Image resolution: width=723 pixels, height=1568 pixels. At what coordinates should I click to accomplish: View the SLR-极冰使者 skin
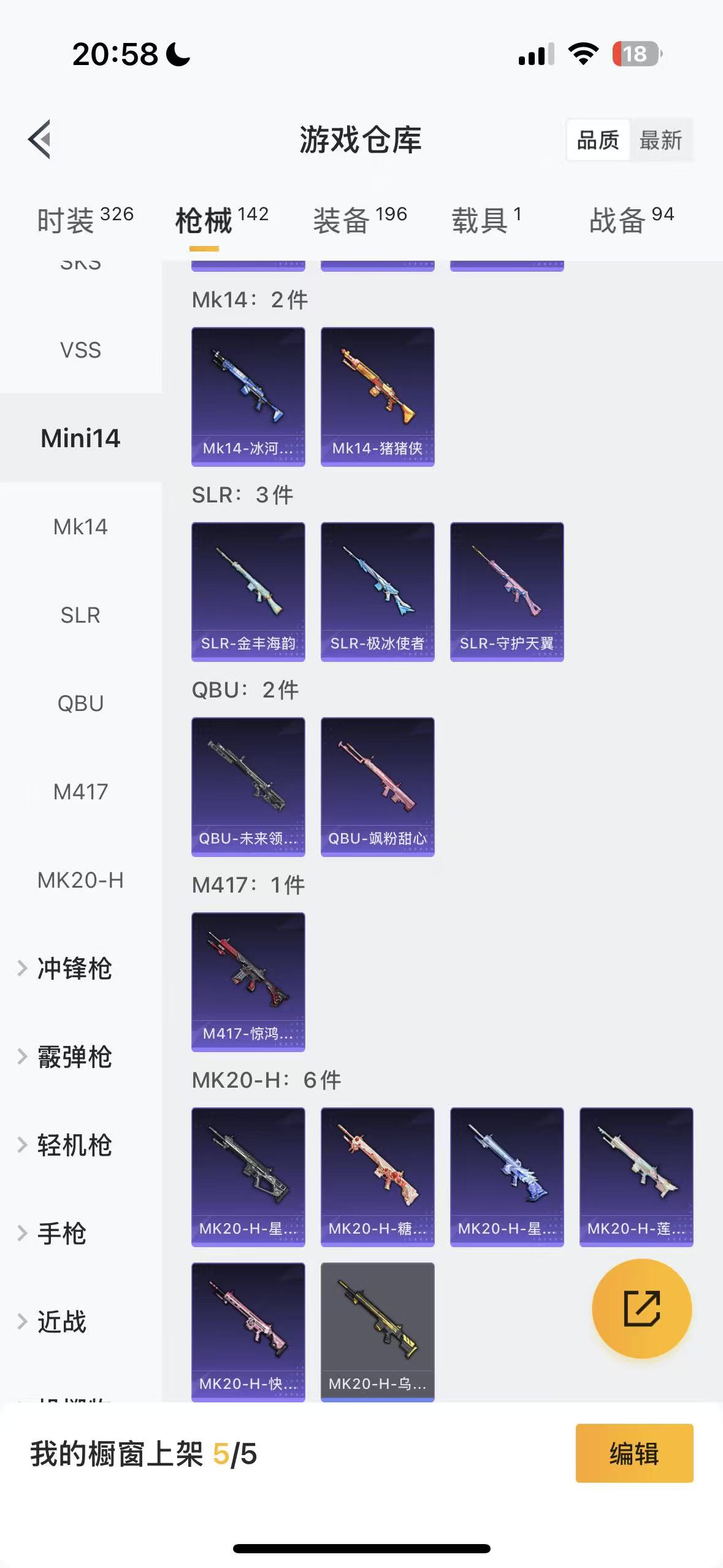[377, 591]
